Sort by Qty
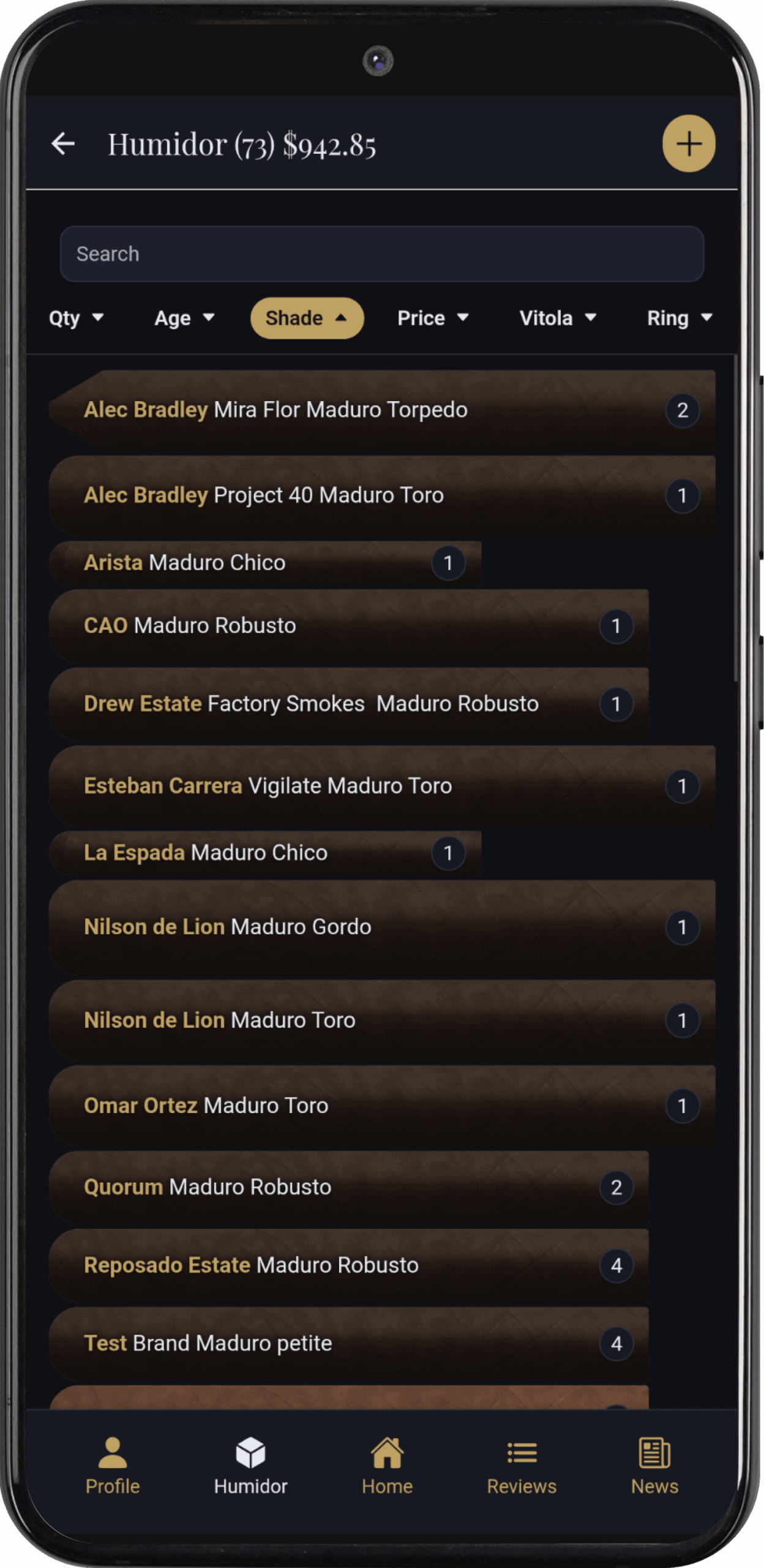This screenshot has width=764, height=1568. [76, 318]
